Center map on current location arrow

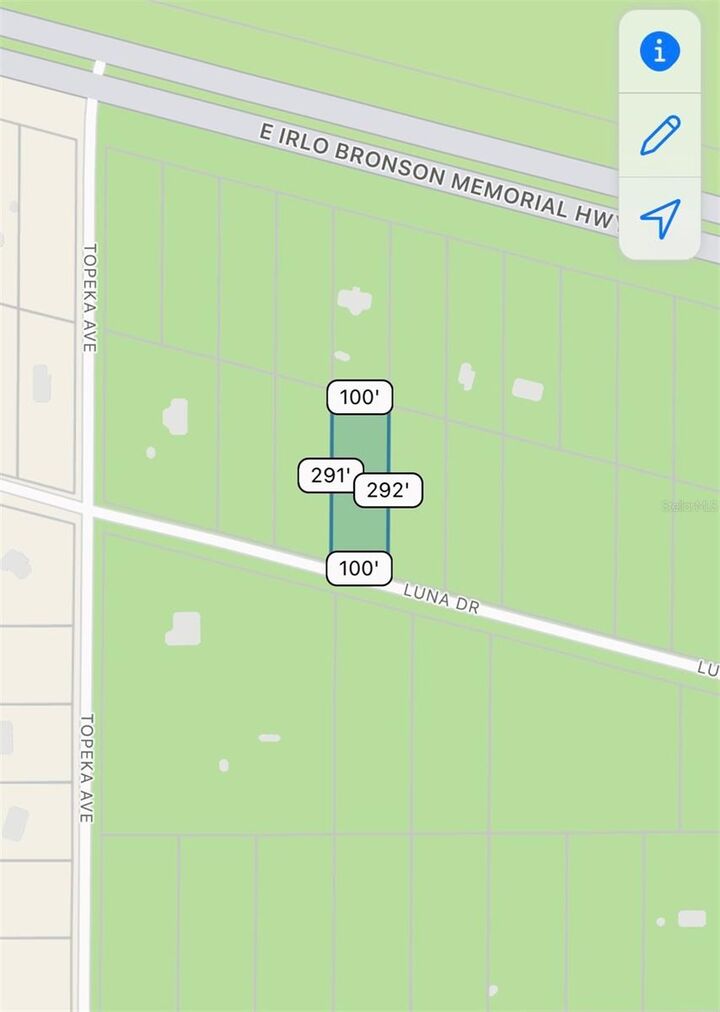660,218
